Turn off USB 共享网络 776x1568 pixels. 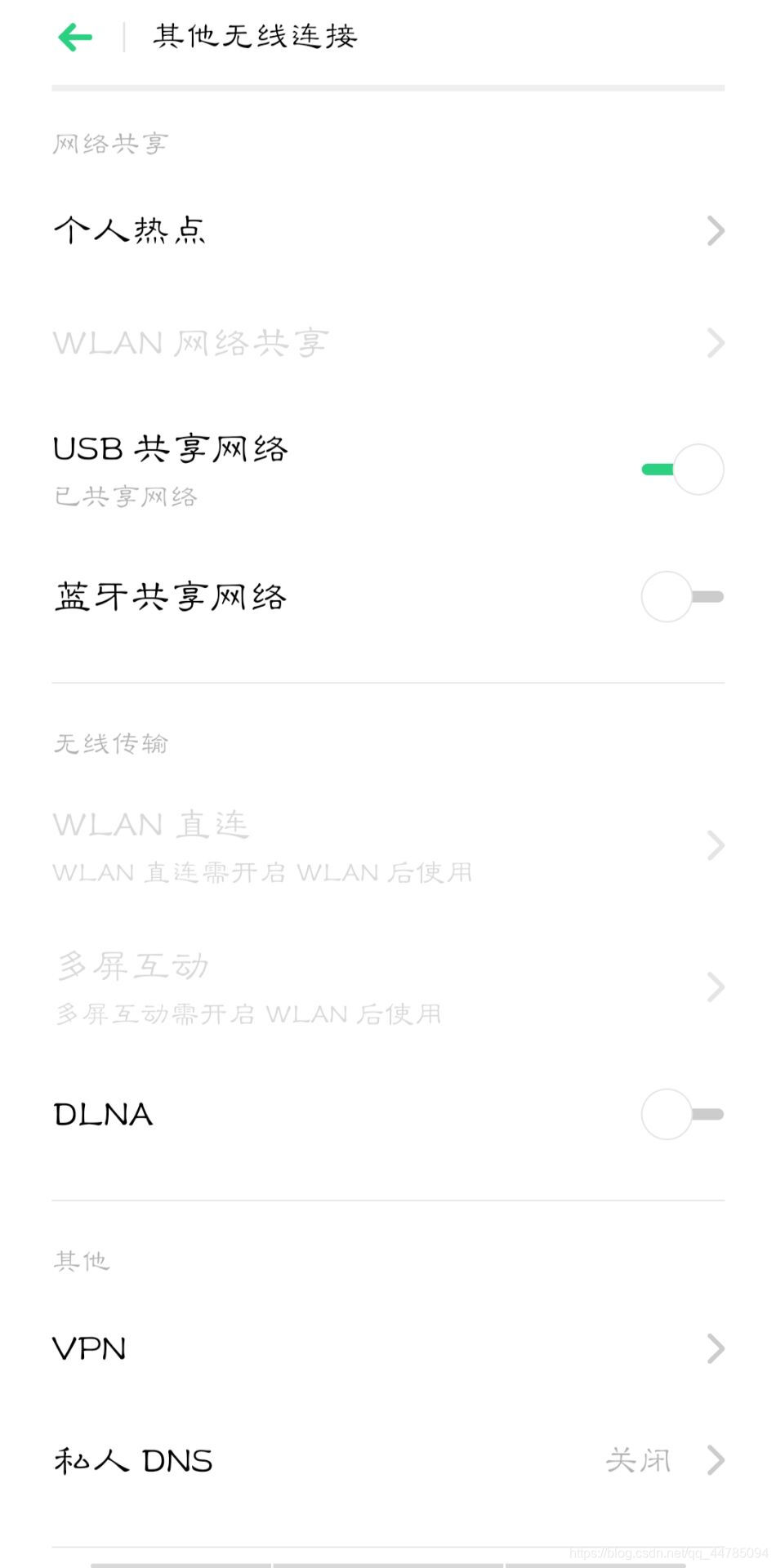(x=683, y=470)
